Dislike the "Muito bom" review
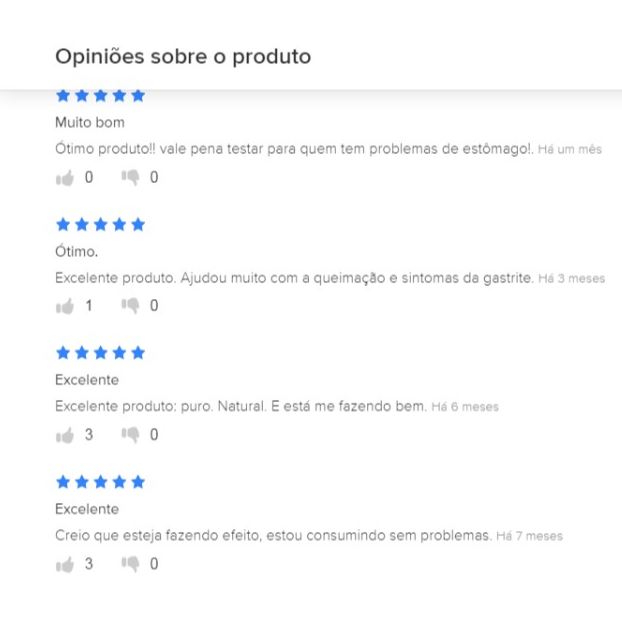The image size is (622, 622). [131, 178]
